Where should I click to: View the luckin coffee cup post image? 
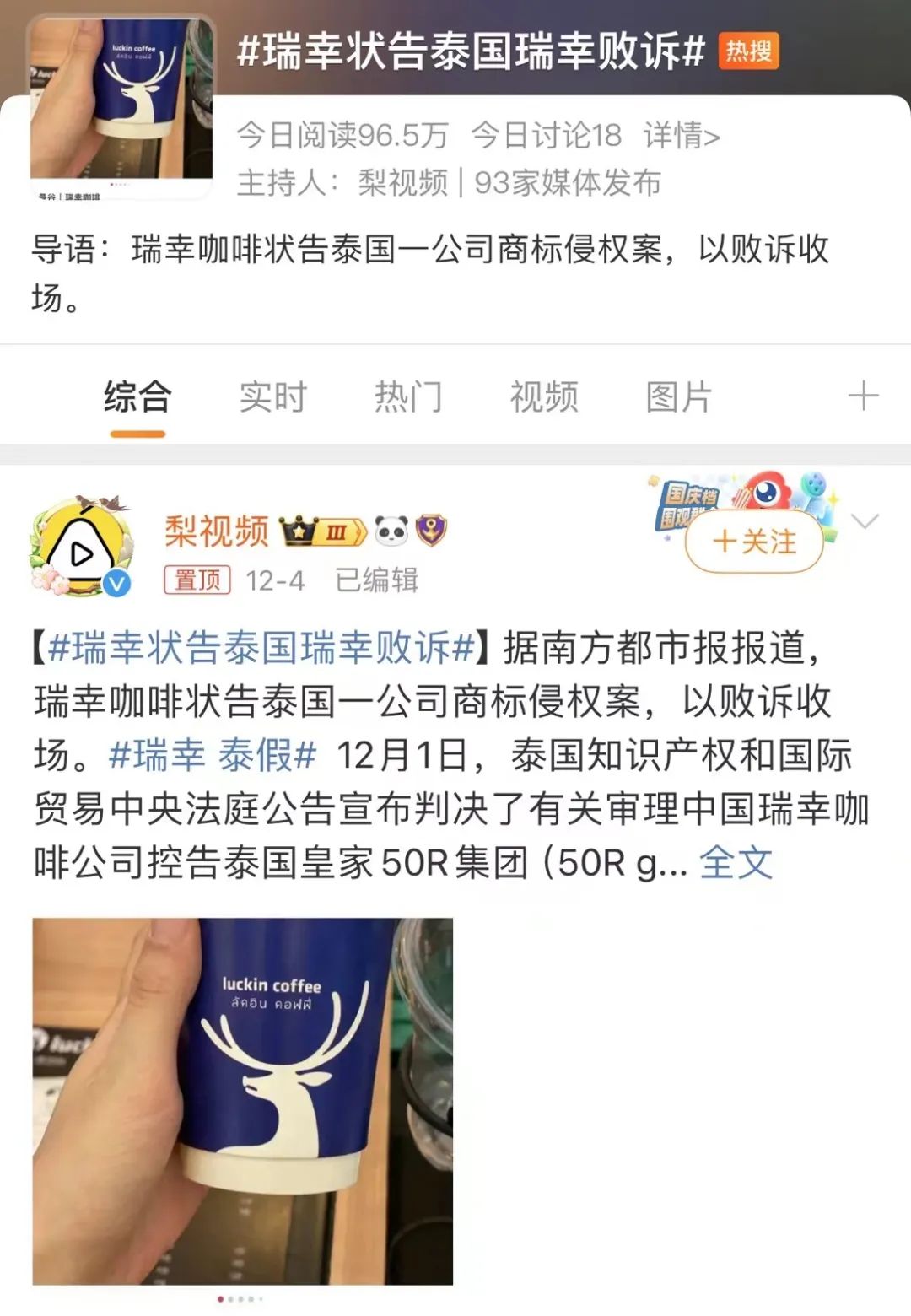[243, 1101]
